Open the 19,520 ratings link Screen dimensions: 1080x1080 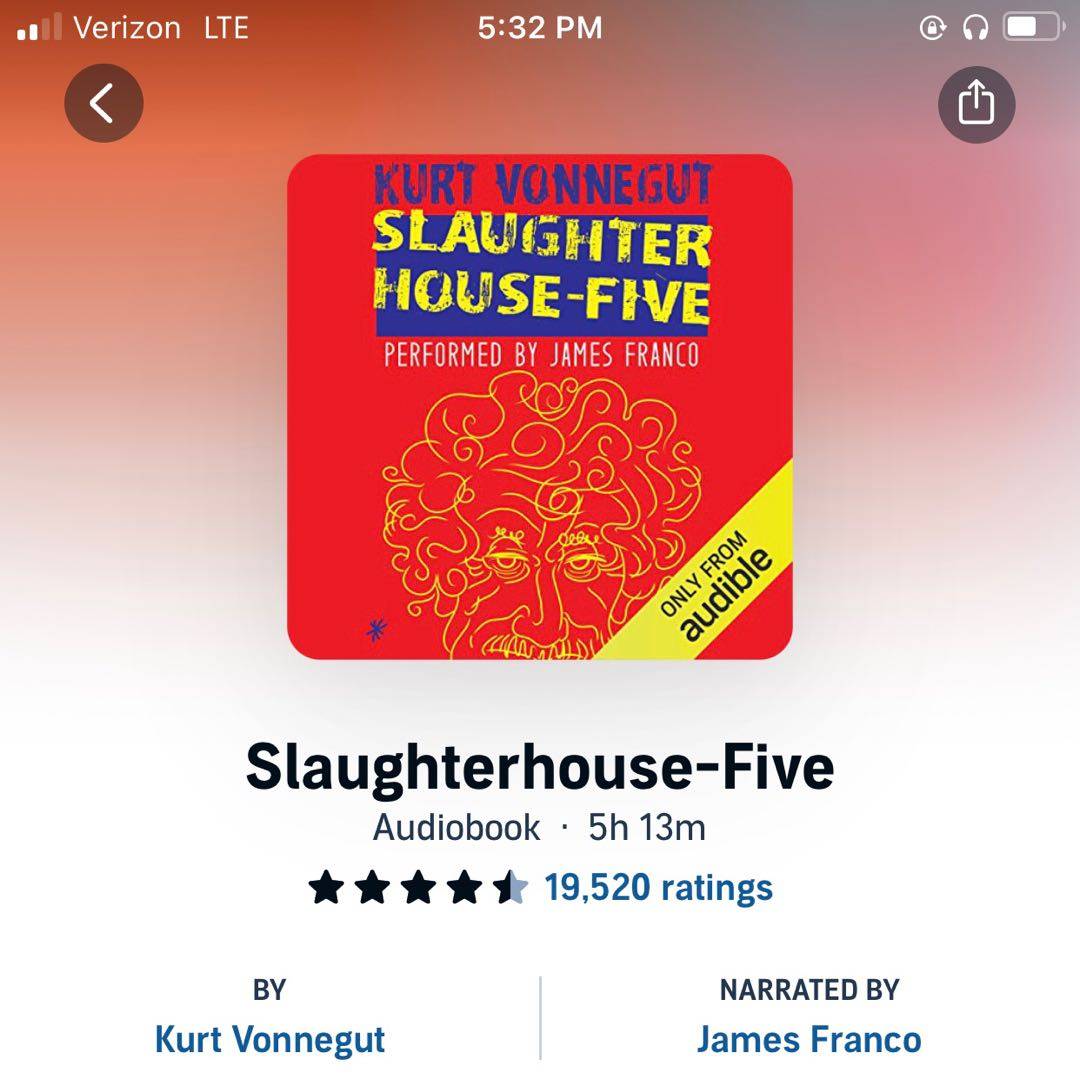[x=658, y=887]
